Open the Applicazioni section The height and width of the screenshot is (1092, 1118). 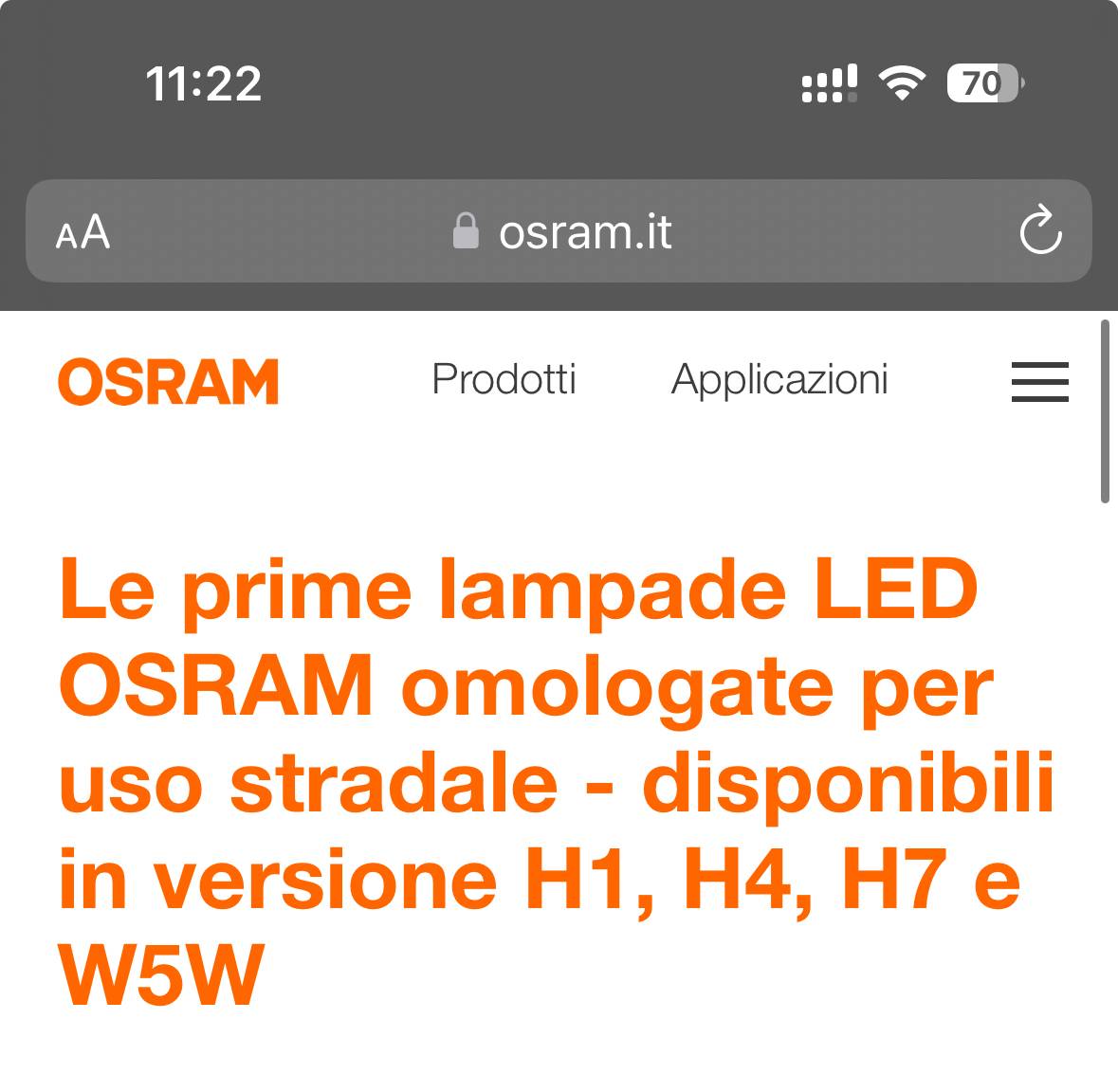click(779, 380)
